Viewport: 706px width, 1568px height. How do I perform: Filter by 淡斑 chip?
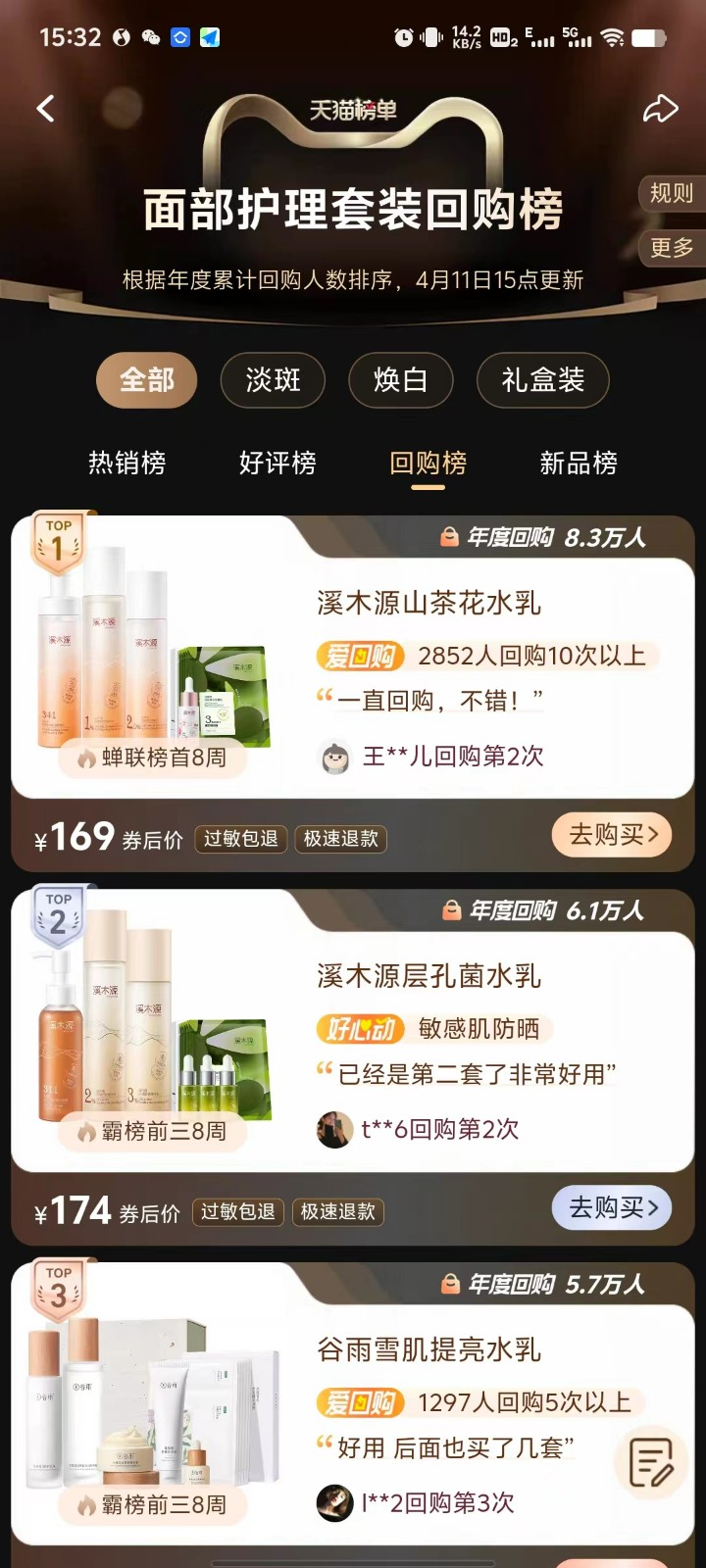[273, 380]
